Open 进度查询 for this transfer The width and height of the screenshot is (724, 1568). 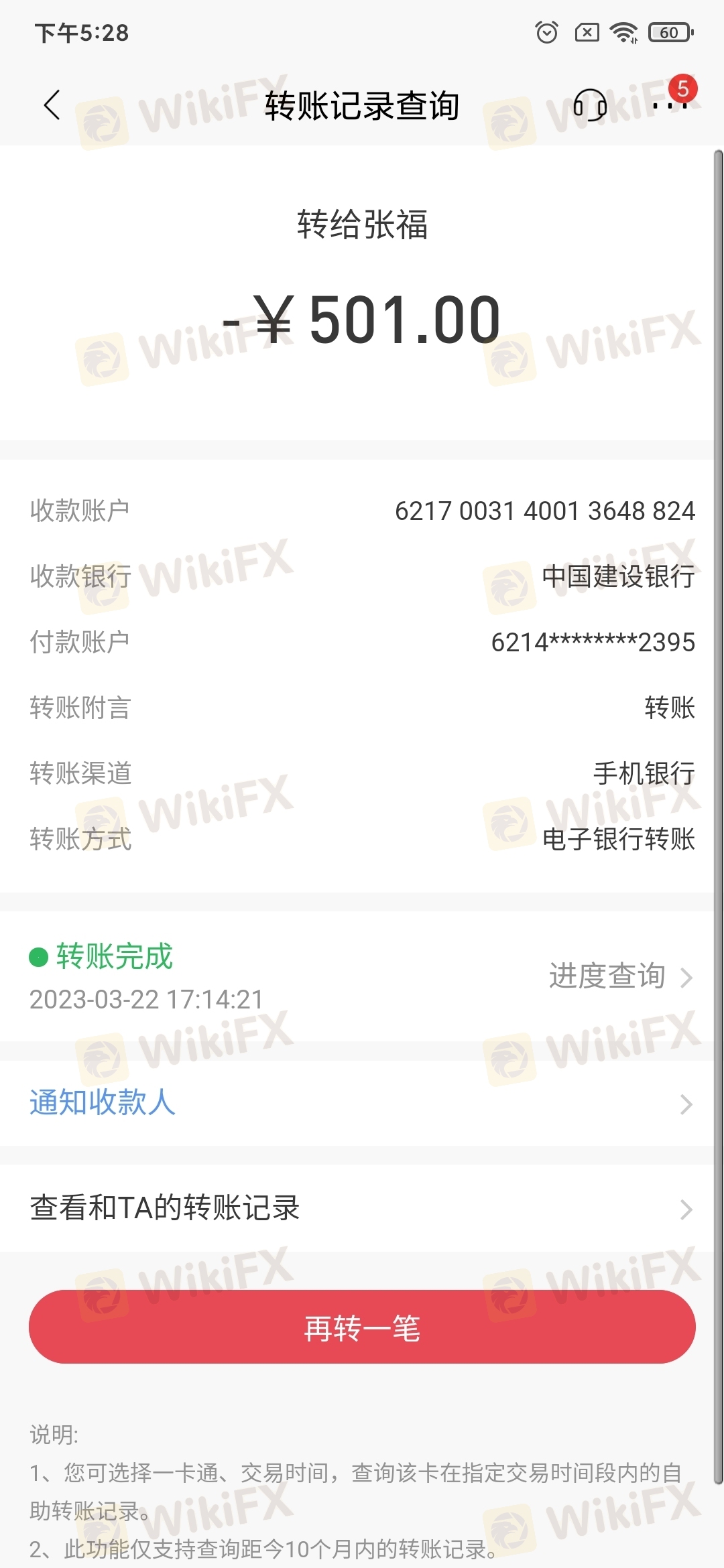[619, 976]
